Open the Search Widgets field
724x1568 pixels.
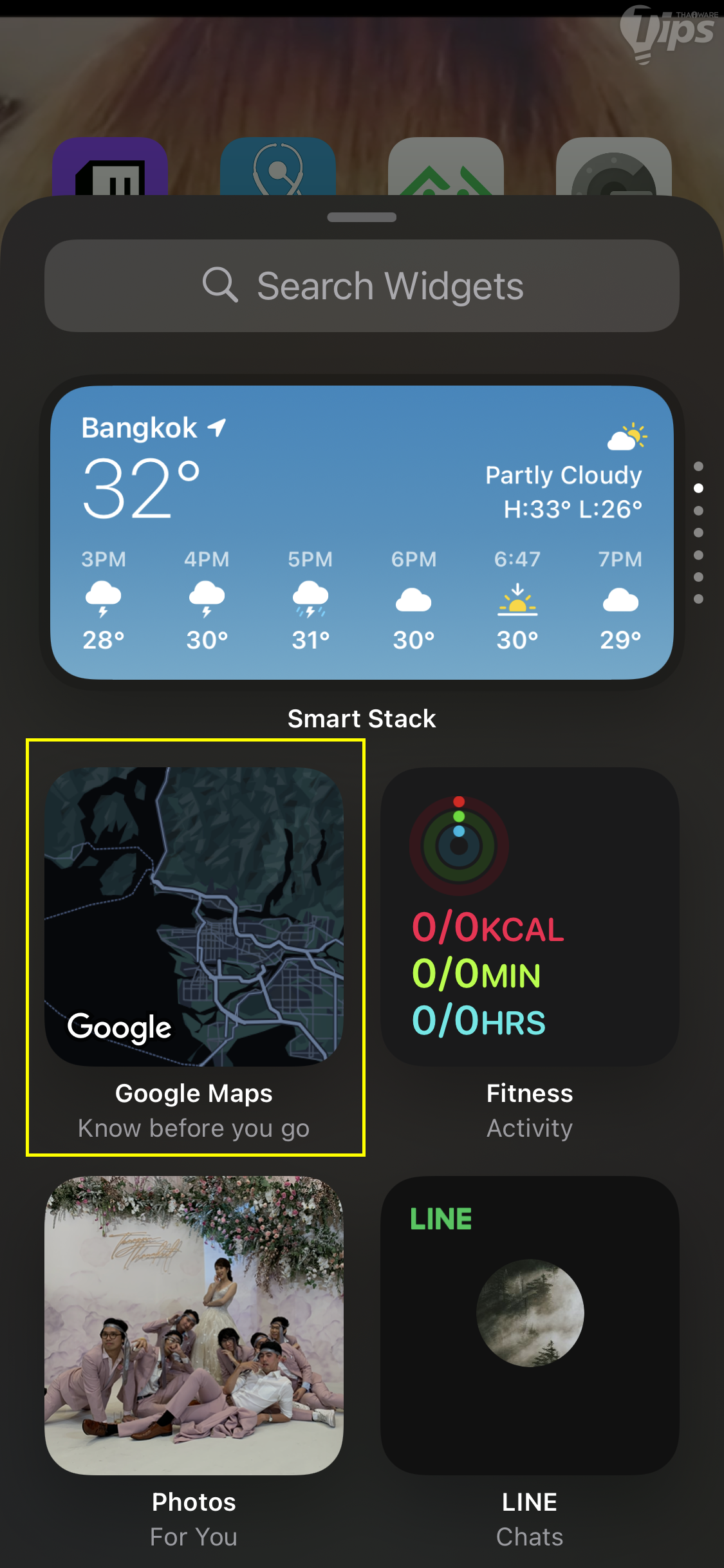[362, 286]
